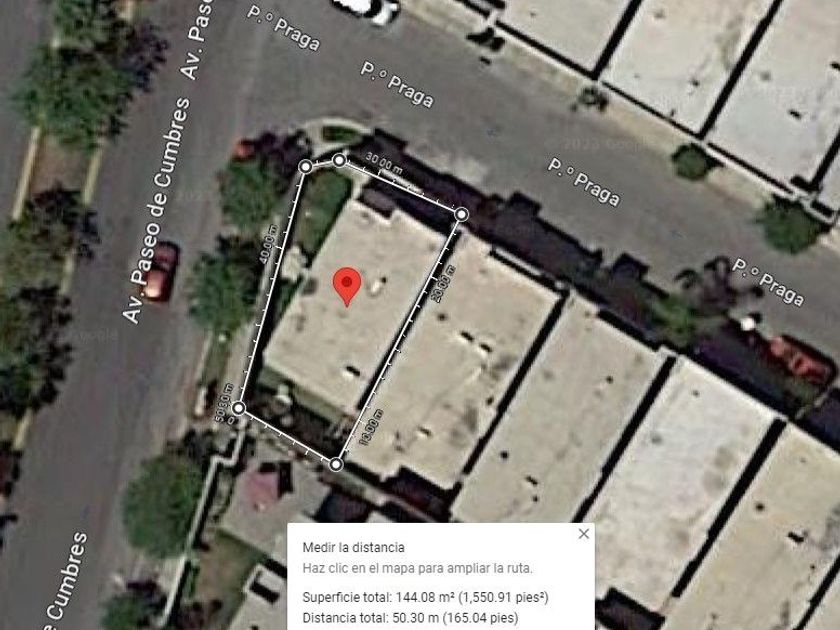The image size is (840, 630).
Task: Close the Medir la distancia panel
Action: click(x=584, y=534)
